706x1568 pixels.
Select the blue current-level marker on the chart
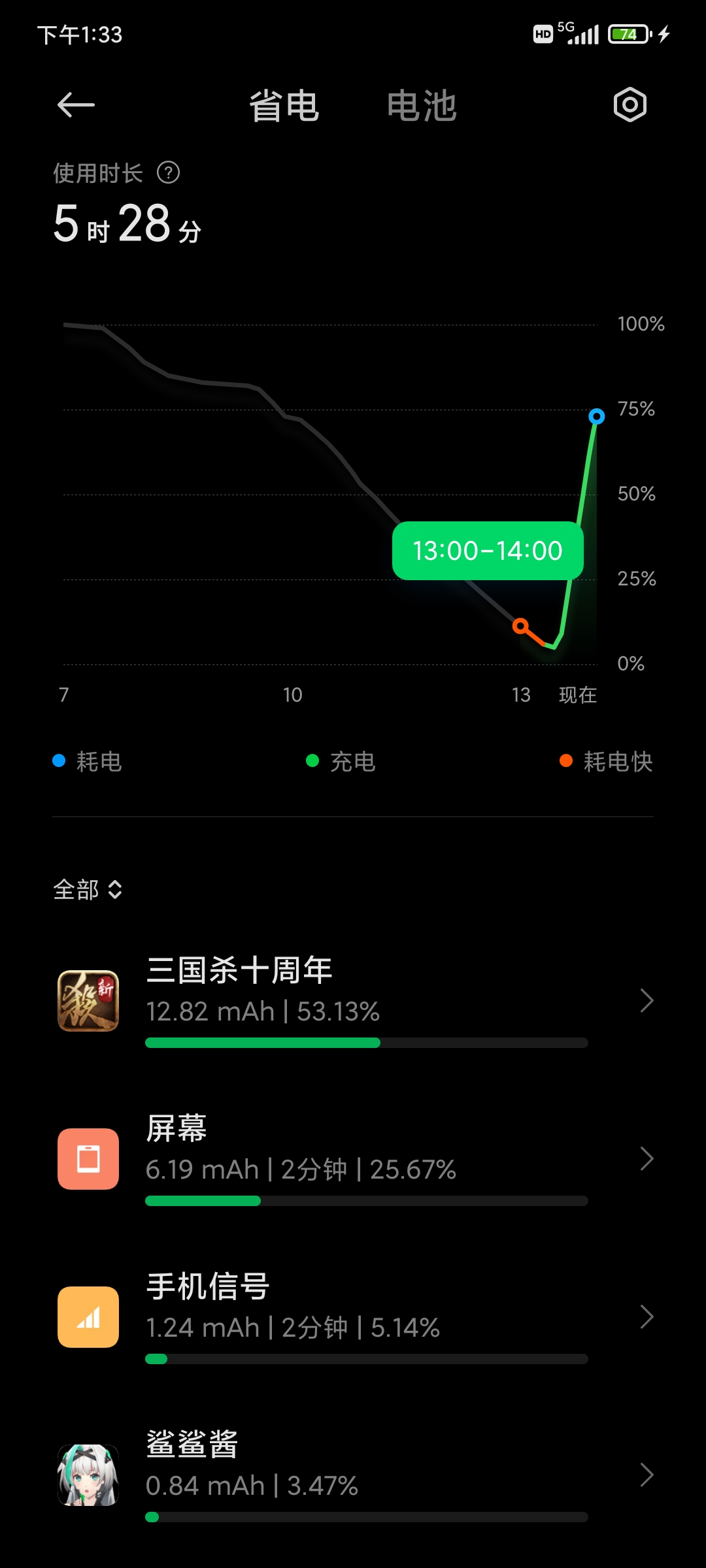596,416
